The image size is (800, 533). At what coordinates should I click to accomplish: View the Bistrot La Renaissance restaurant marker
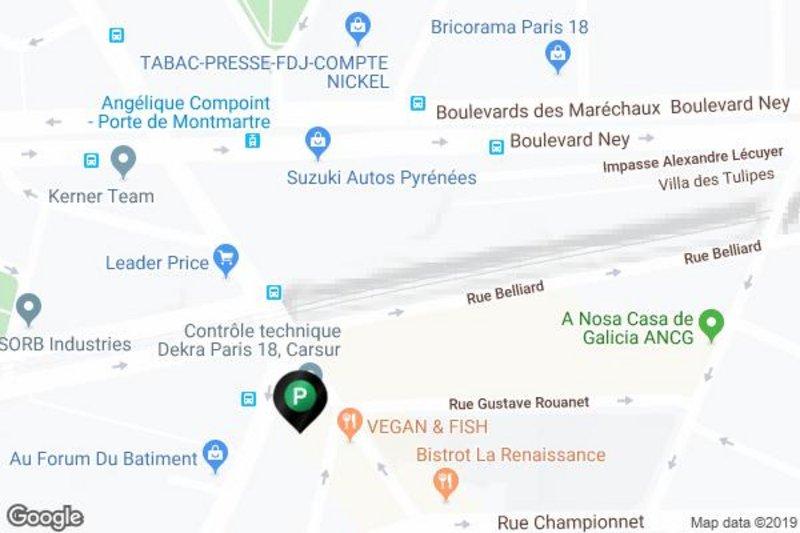[x=445, y=484]
